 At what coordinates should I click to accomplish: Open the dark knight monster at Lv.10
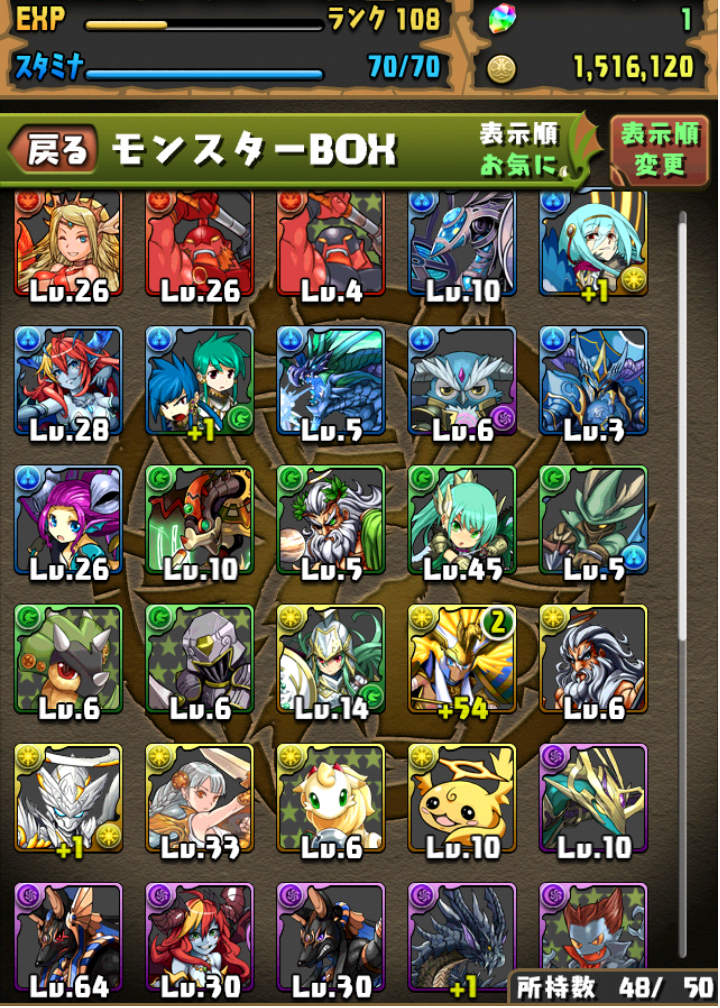593,800
